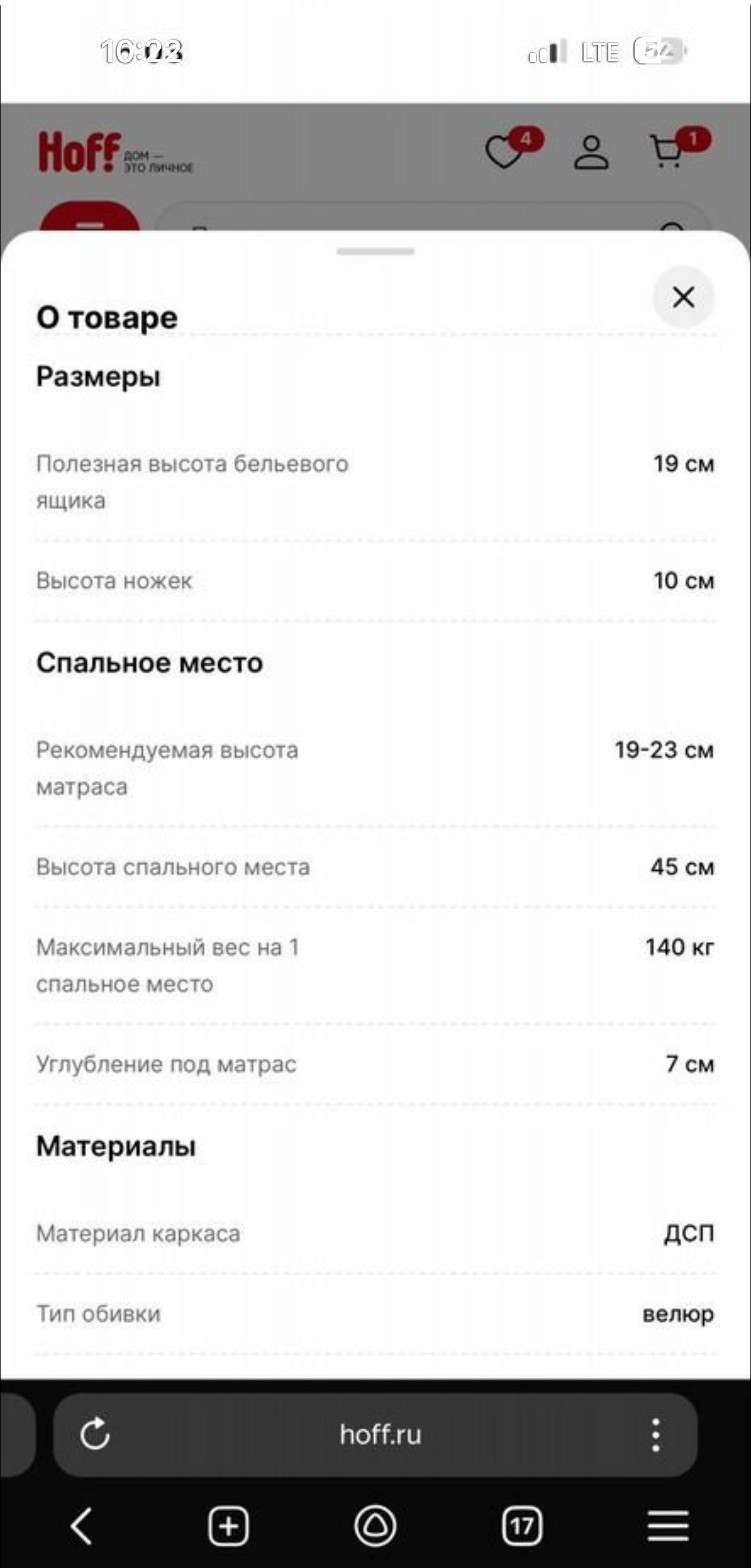Close the 'О товаре' product info sheet

683,297
